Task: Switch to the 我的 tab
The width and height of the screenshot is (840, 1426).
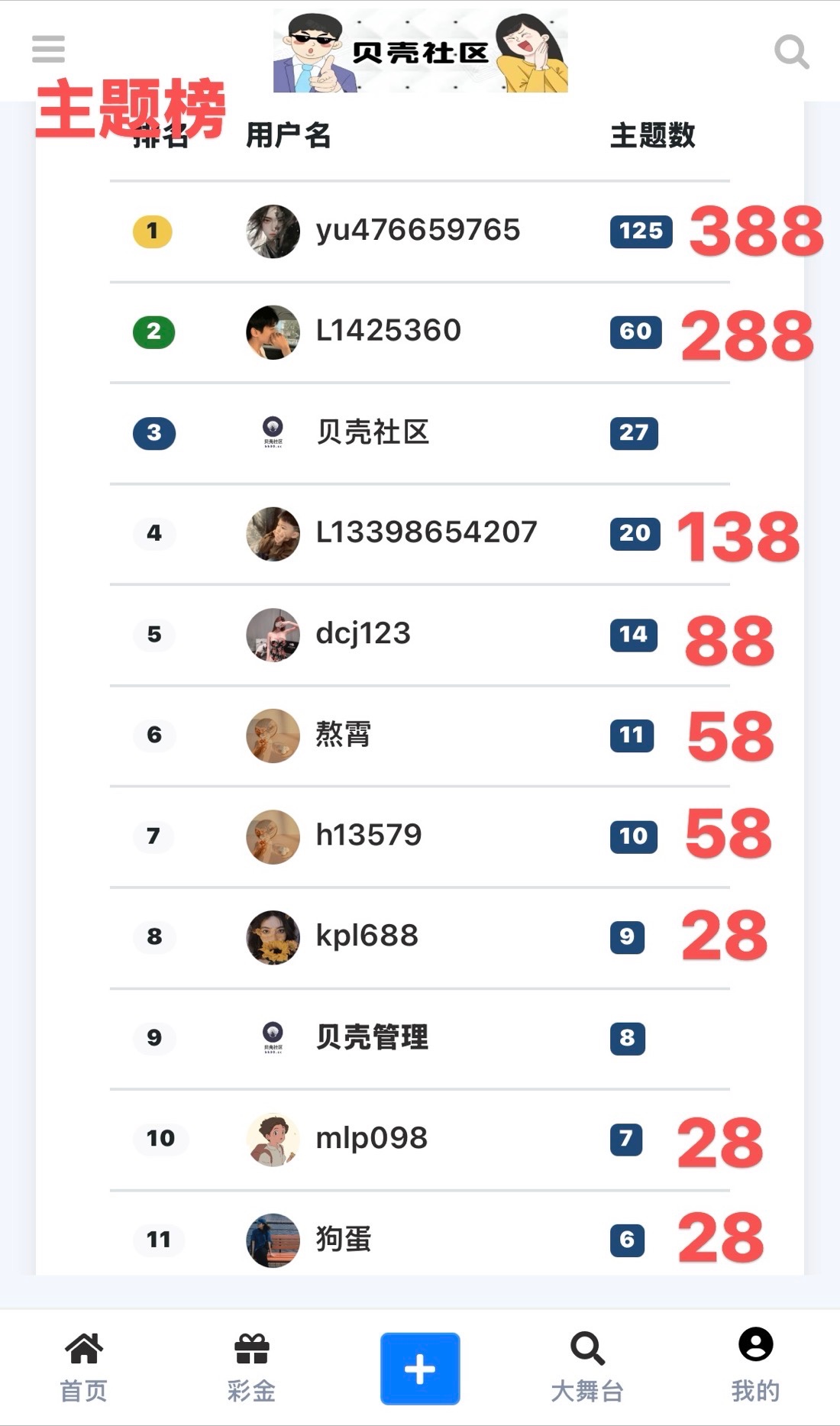Action: point(755,1368)
